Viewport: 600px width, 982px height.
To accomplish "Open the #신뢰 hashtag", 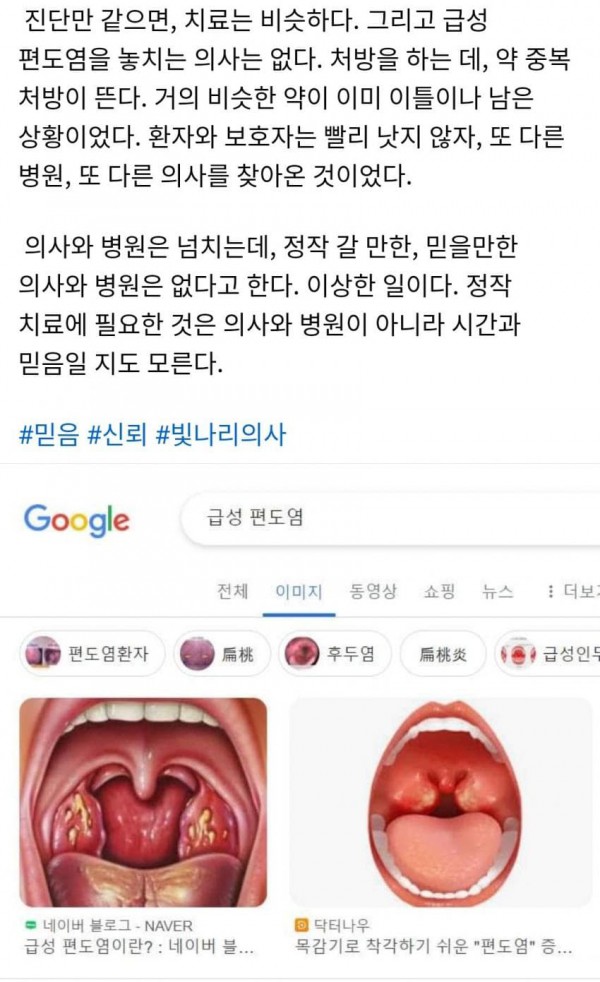I will 117,435.
